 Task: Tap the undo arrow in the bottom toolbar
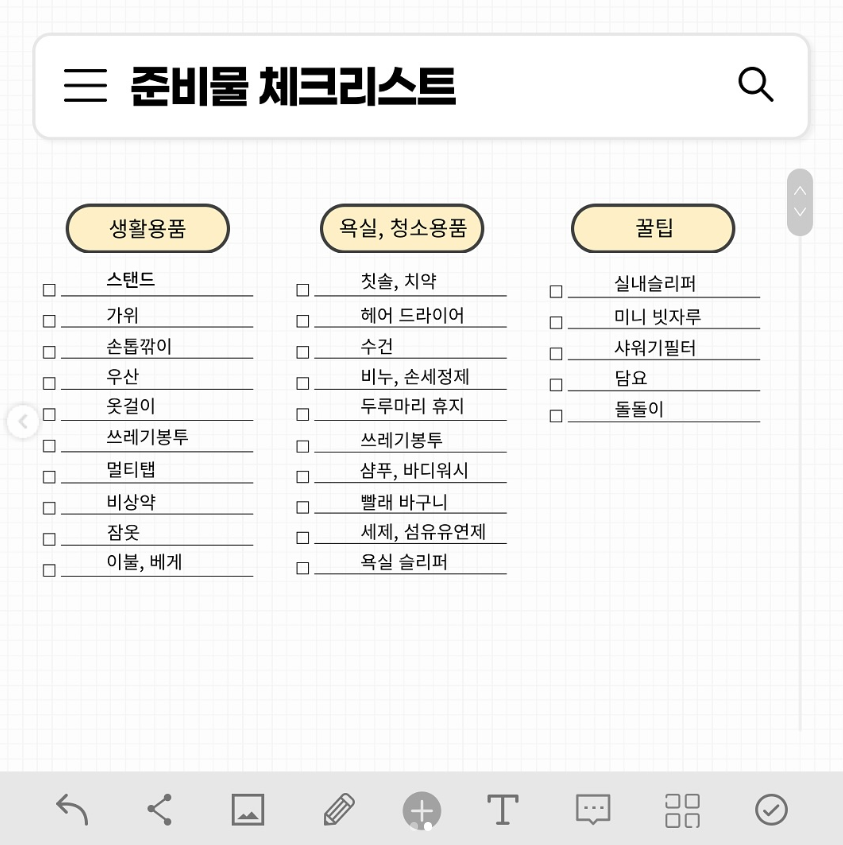pos(72,809)
